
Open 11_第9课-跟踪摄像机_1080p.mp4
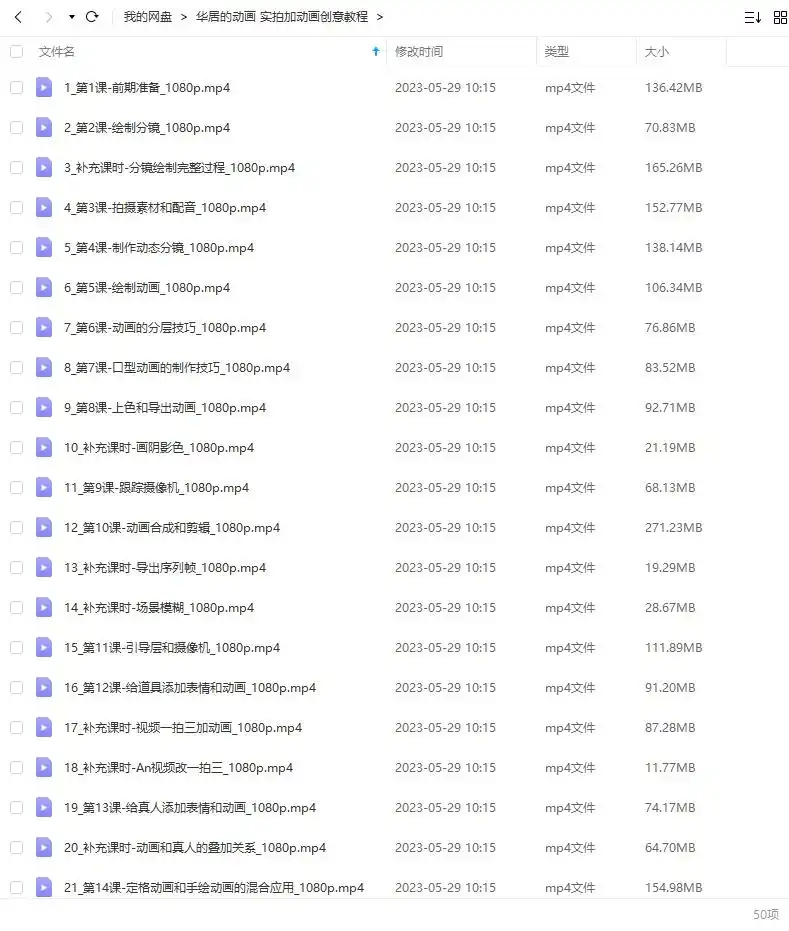click(x=156, y=488)
